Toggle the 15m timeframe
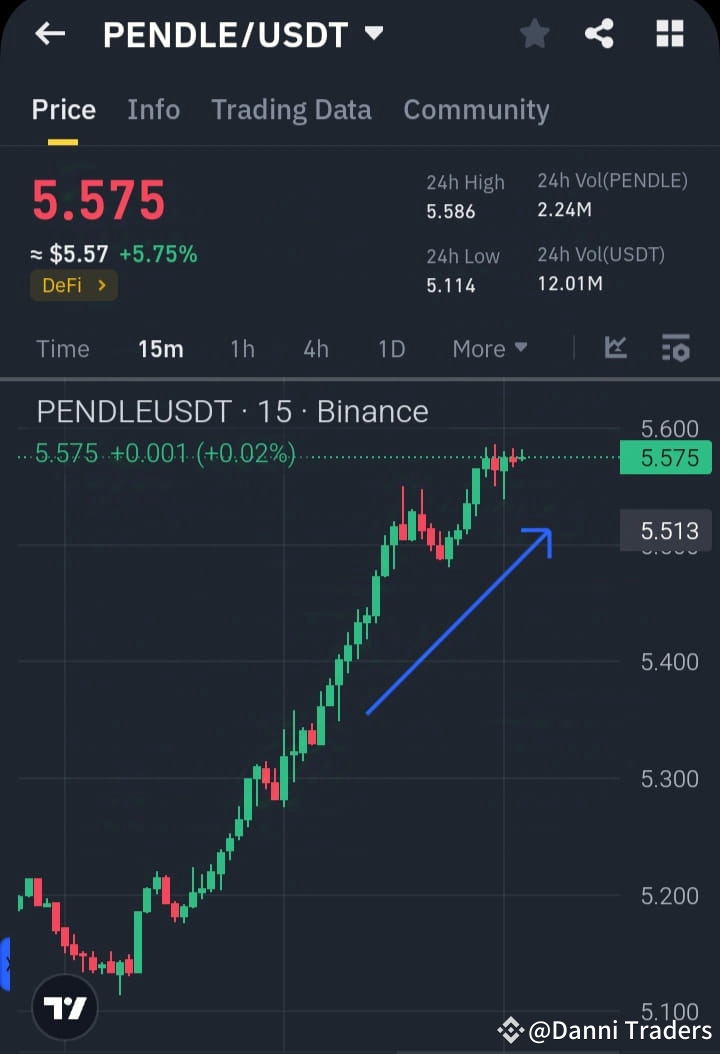Viewport: 720px width, 1054px height. tap(161, 348)
